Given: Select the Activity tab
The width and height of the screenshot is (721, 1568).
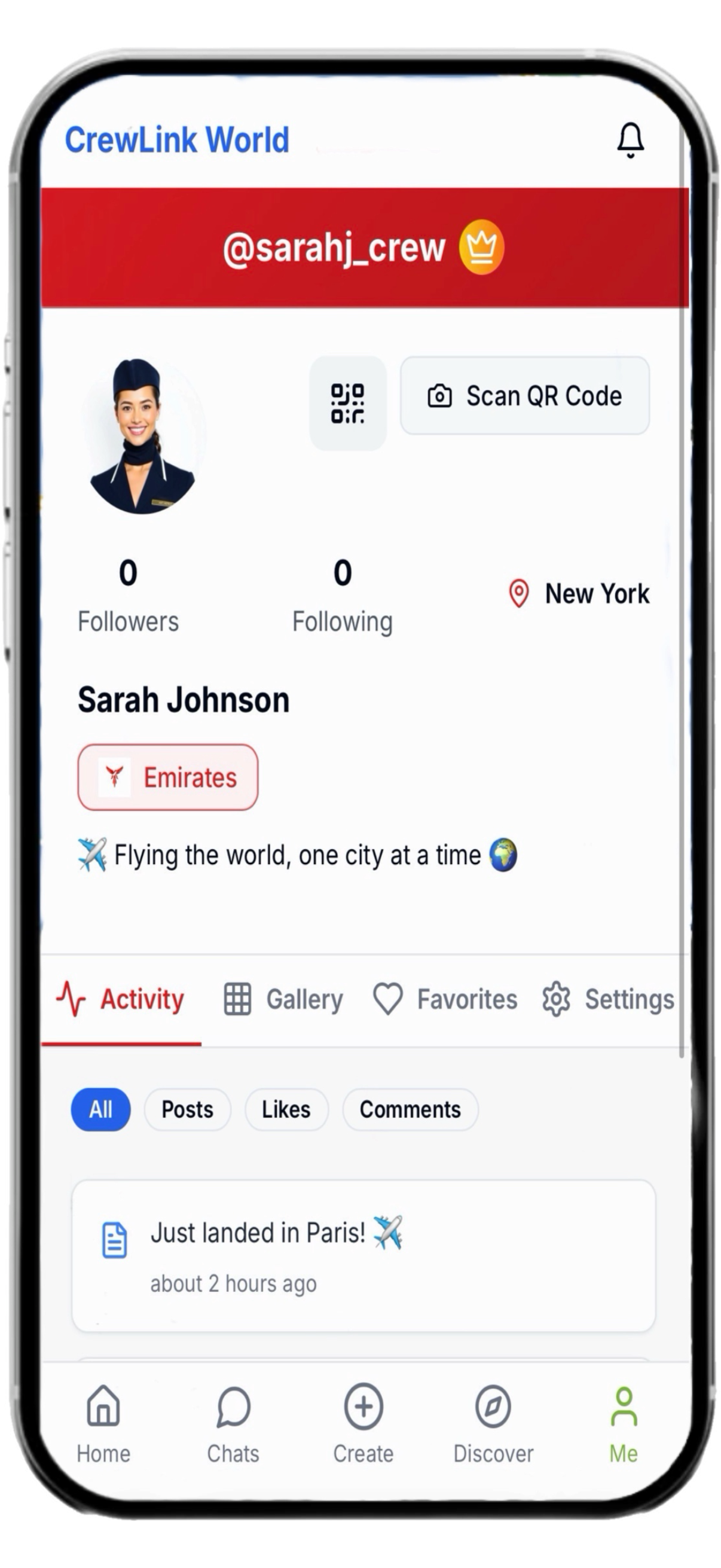Looking at the screenshot, I should point(121,999).
